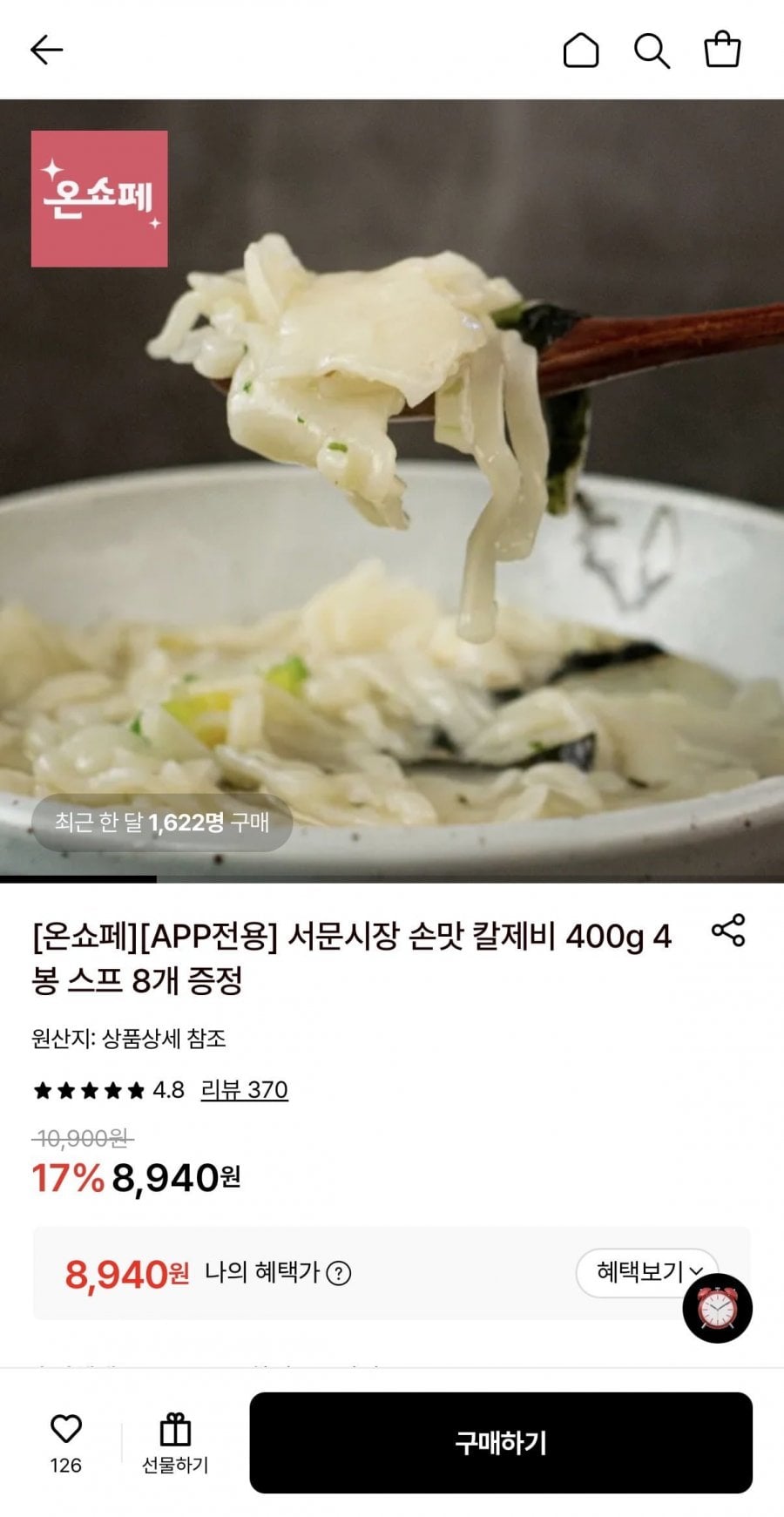
Task: Open the home screen via the house icon
Action: 580,50
